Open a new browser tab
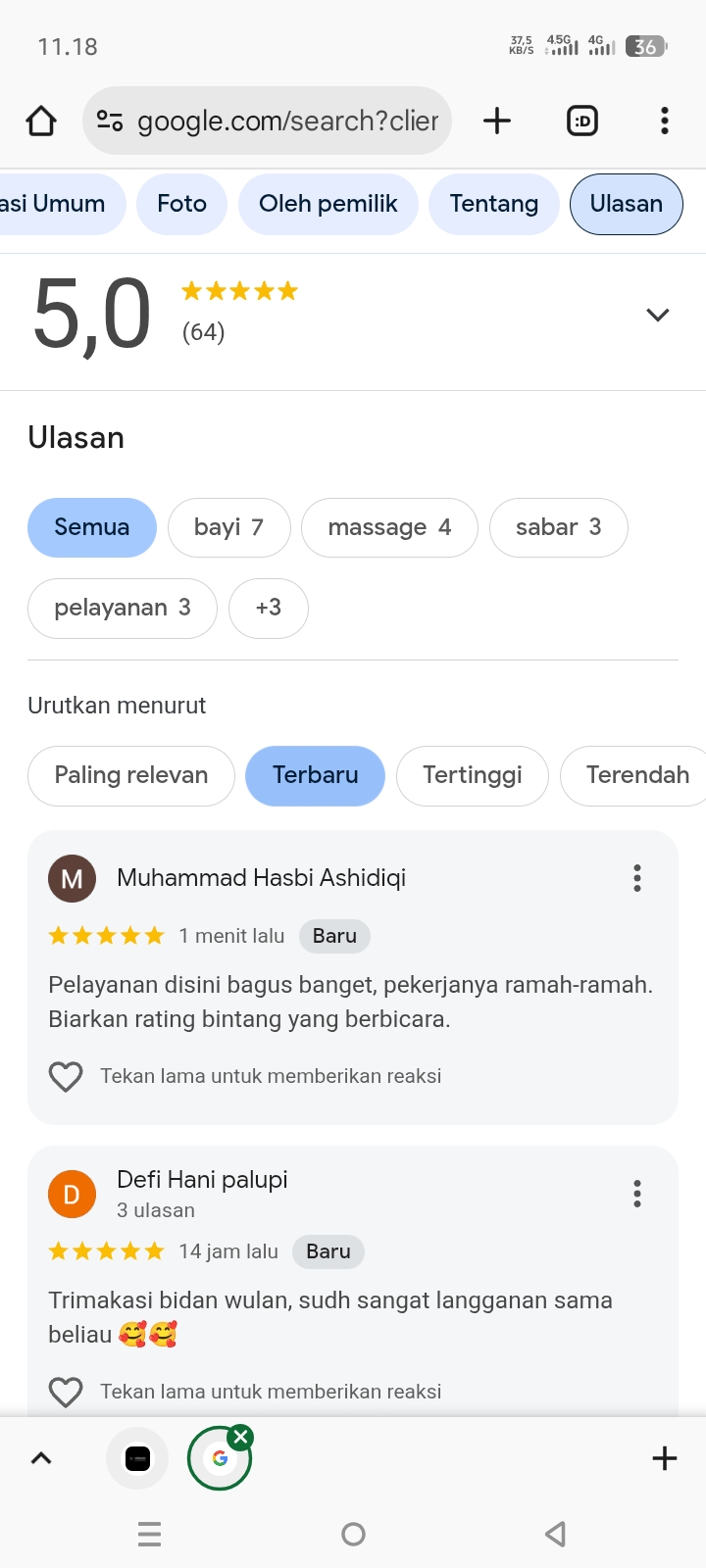Screen dimensions: 706x1568 (497, 121)
